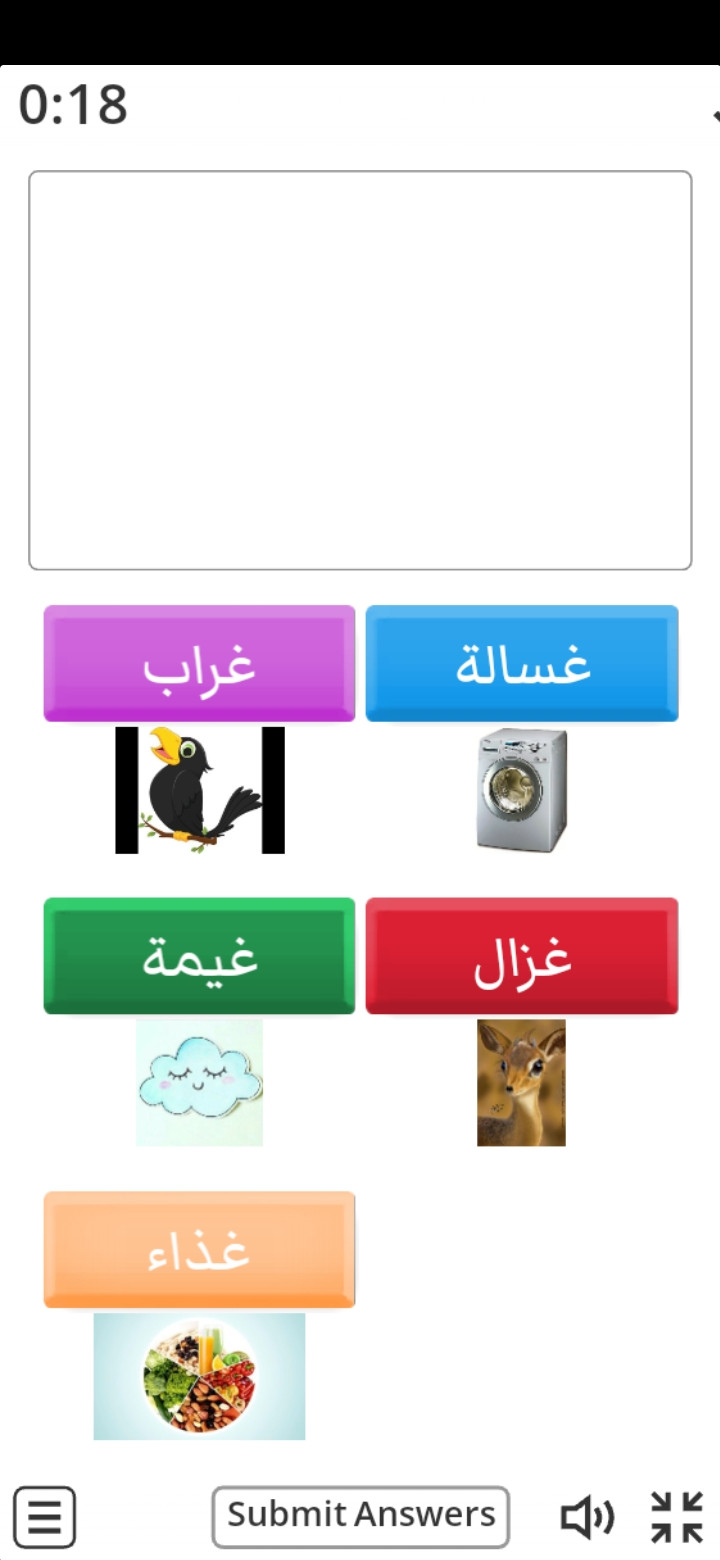Screen dimensions: 720x1560
Task: Choose the red غزال deer tile
Action: [521, 956]
